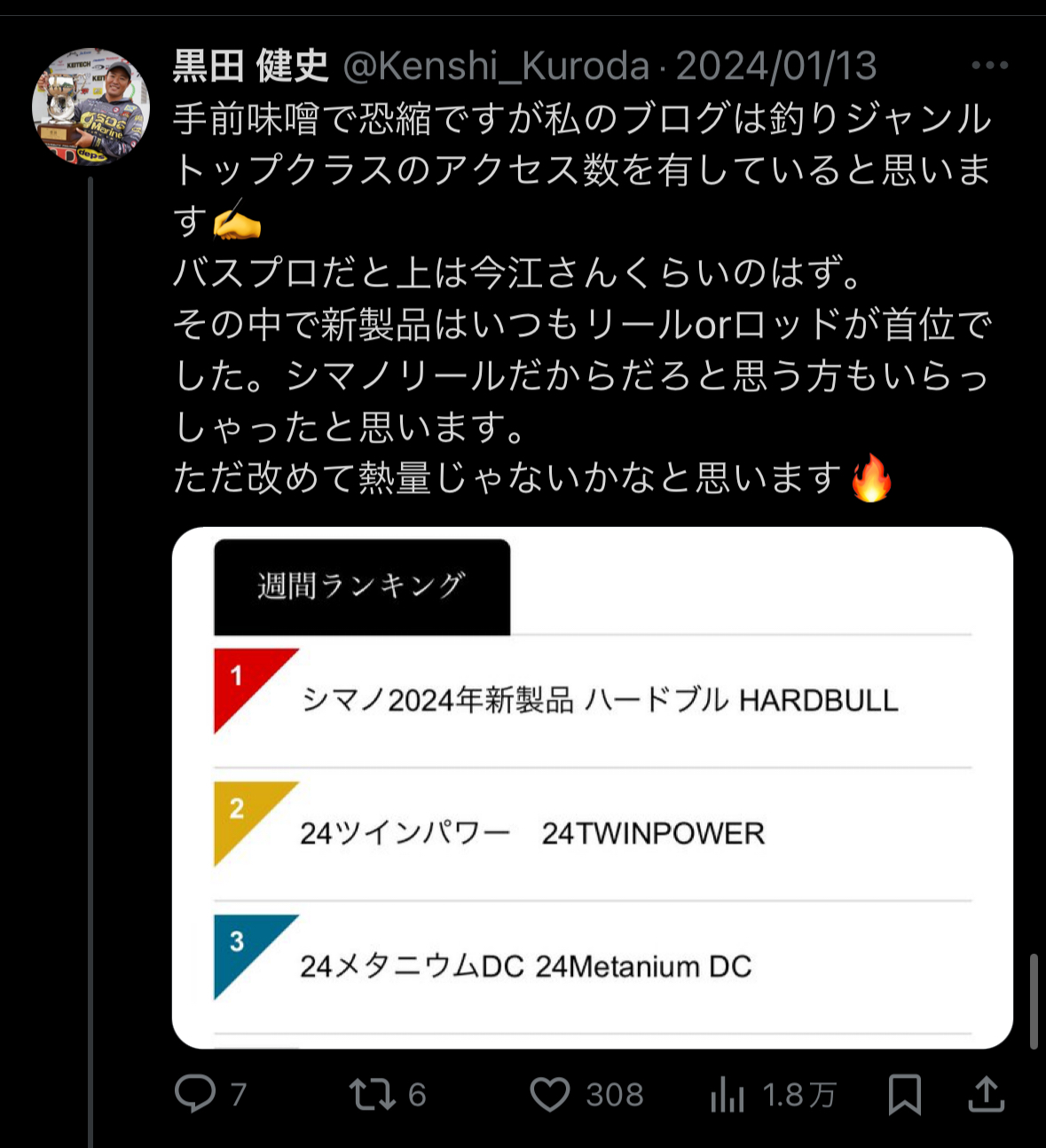This screenshot has width=1046, height=1148.
Task: Repost this post with 6 reposts
Action: (x=374, y=1094)
